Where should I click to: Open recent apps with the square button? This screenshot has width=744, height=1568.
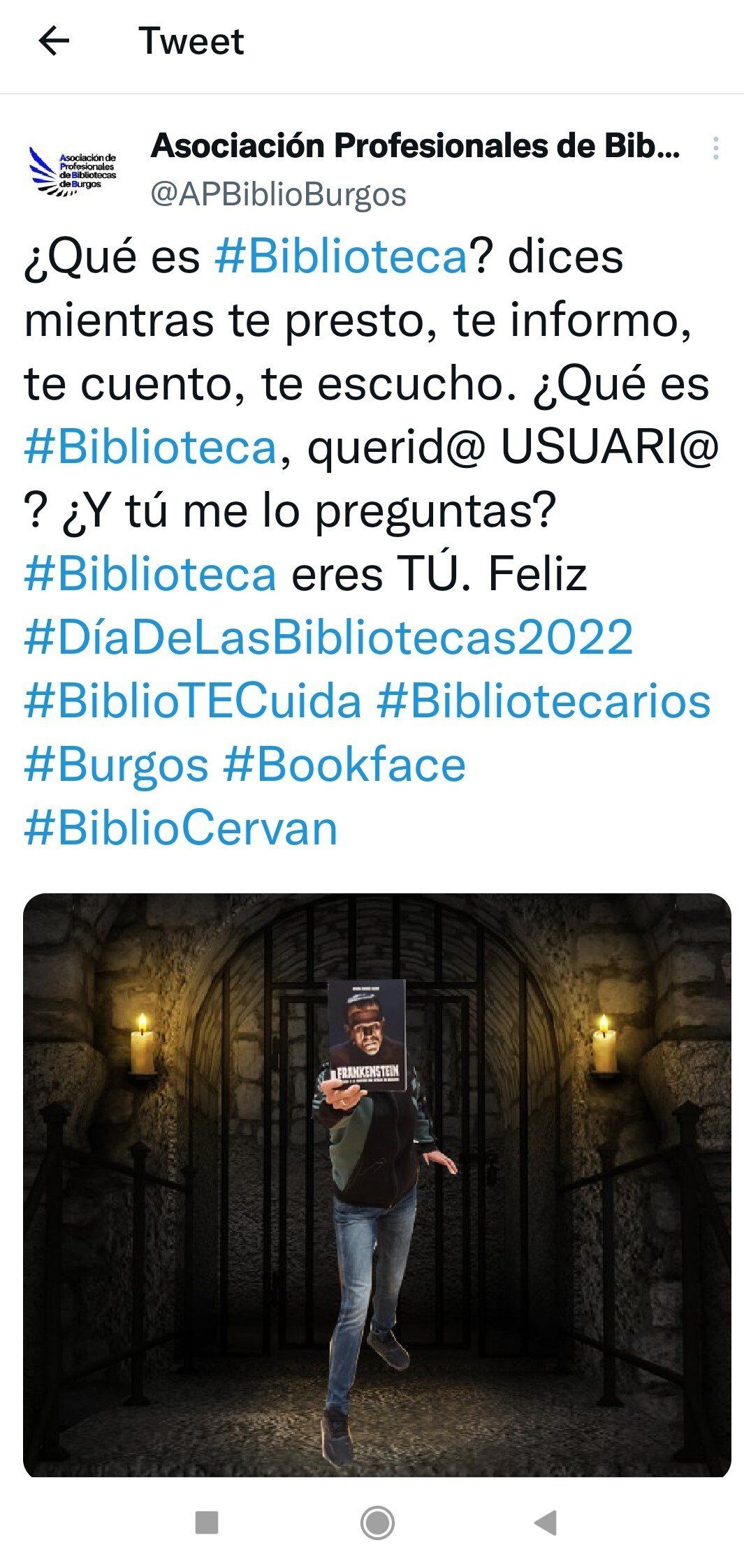pos(207,1521)
